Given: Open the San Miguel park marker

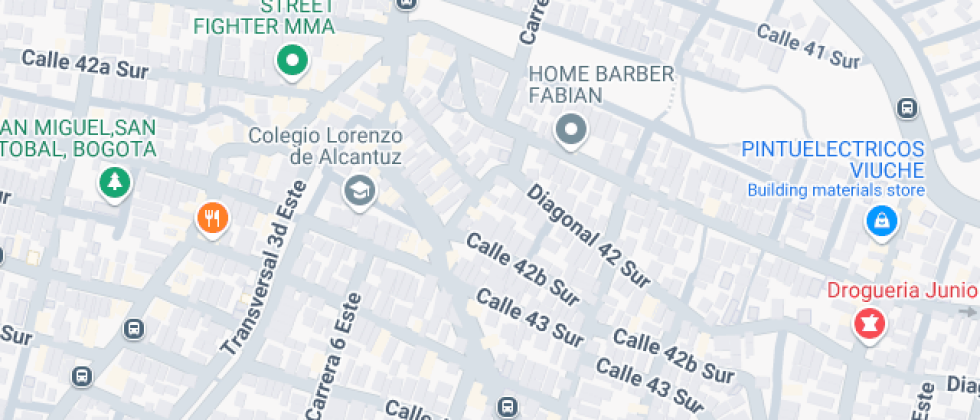Looking at the screenshot, I should 115,184.
